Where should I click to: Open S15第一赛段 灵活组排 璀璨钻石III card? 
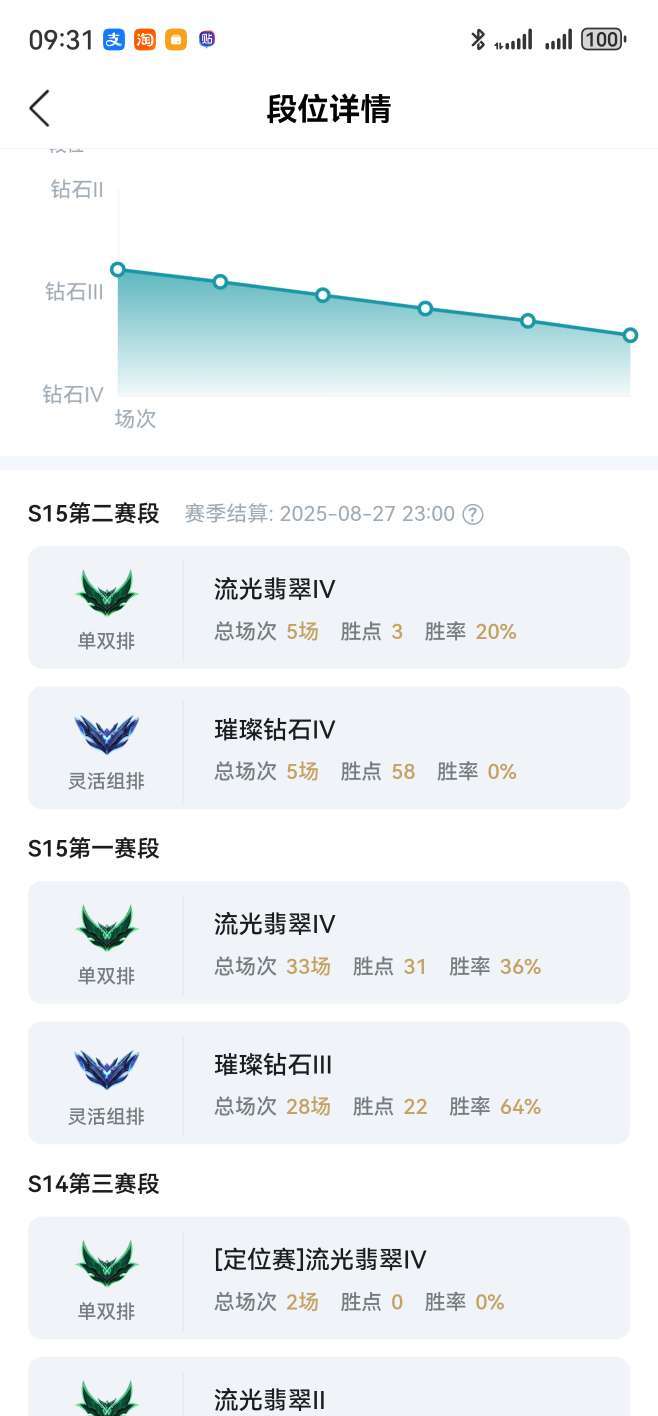329,1082
